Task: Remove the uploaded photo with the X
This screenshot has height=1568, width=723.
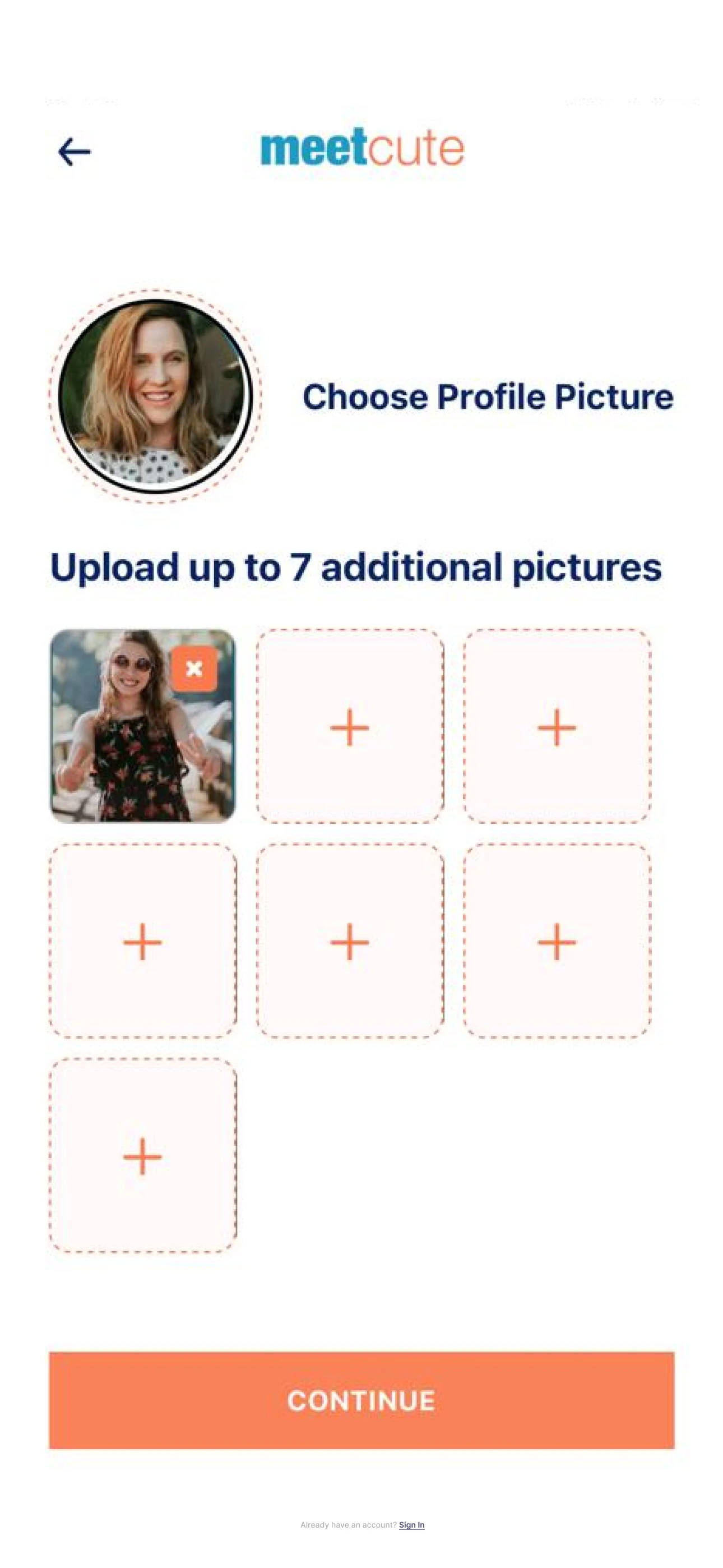Action: click(x=194, y=669)
